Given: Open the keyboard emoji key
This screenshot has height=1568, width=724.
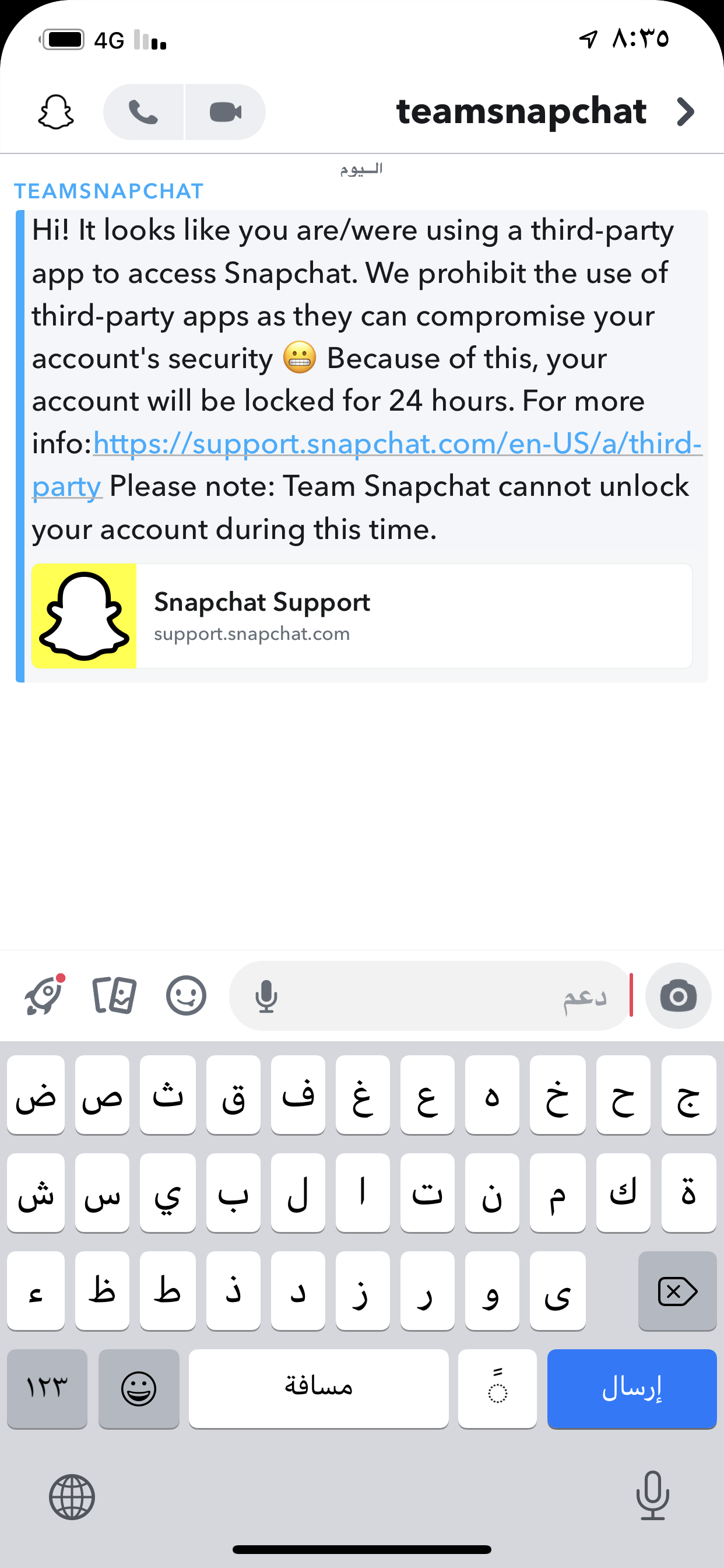Looking at the screenshot, I should pyautogui.click(x=139, y=1388).
